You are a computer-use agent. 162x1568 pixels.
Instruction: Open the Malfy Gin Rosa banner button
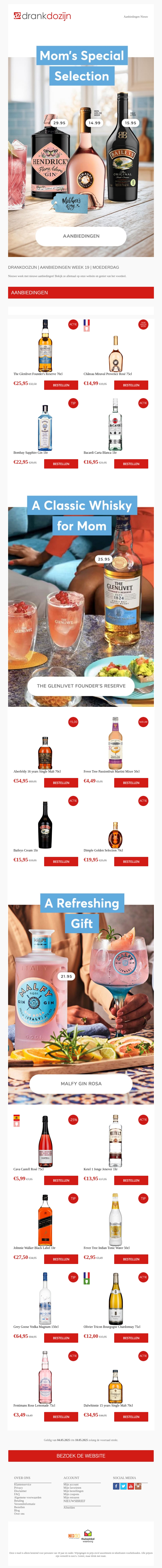point(81,1083)
